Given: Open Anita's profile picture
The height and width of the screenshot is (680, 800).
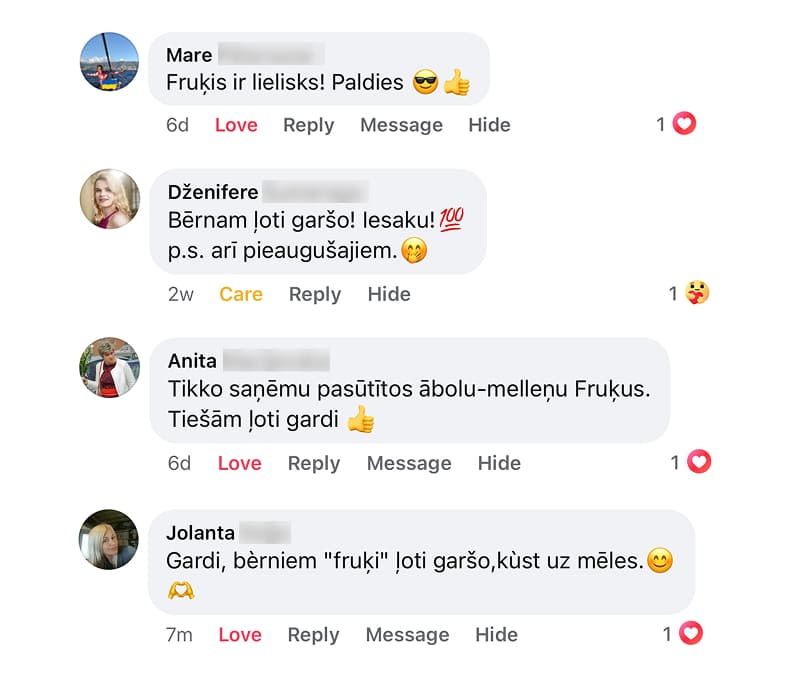Looking at the screenshot, I should pos(109,367).
